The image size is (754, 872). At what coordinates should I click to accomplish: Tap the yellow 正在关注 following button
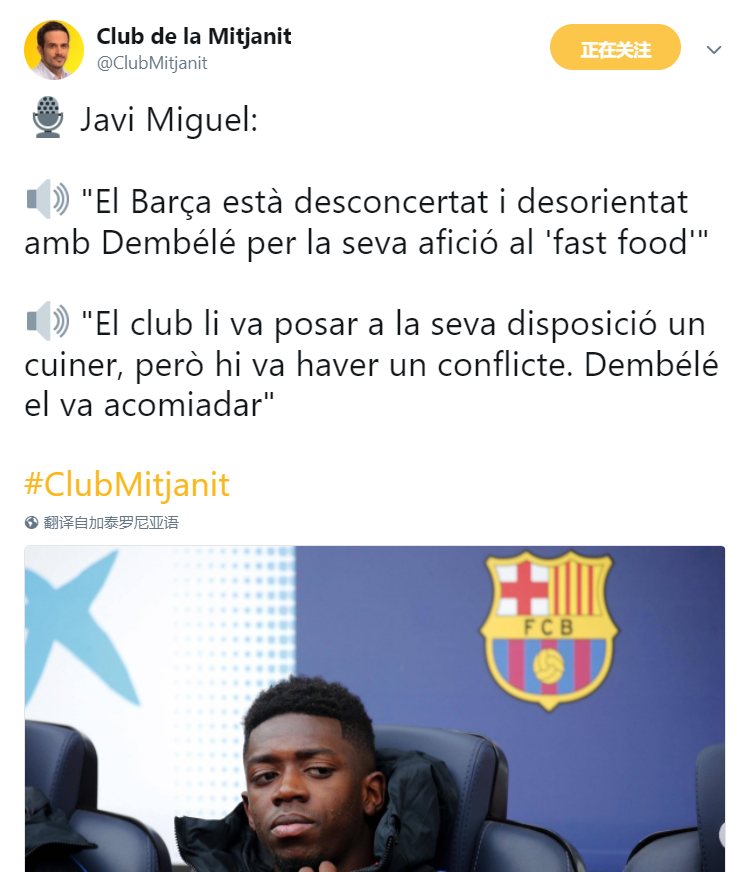click(x=615, y=48)
